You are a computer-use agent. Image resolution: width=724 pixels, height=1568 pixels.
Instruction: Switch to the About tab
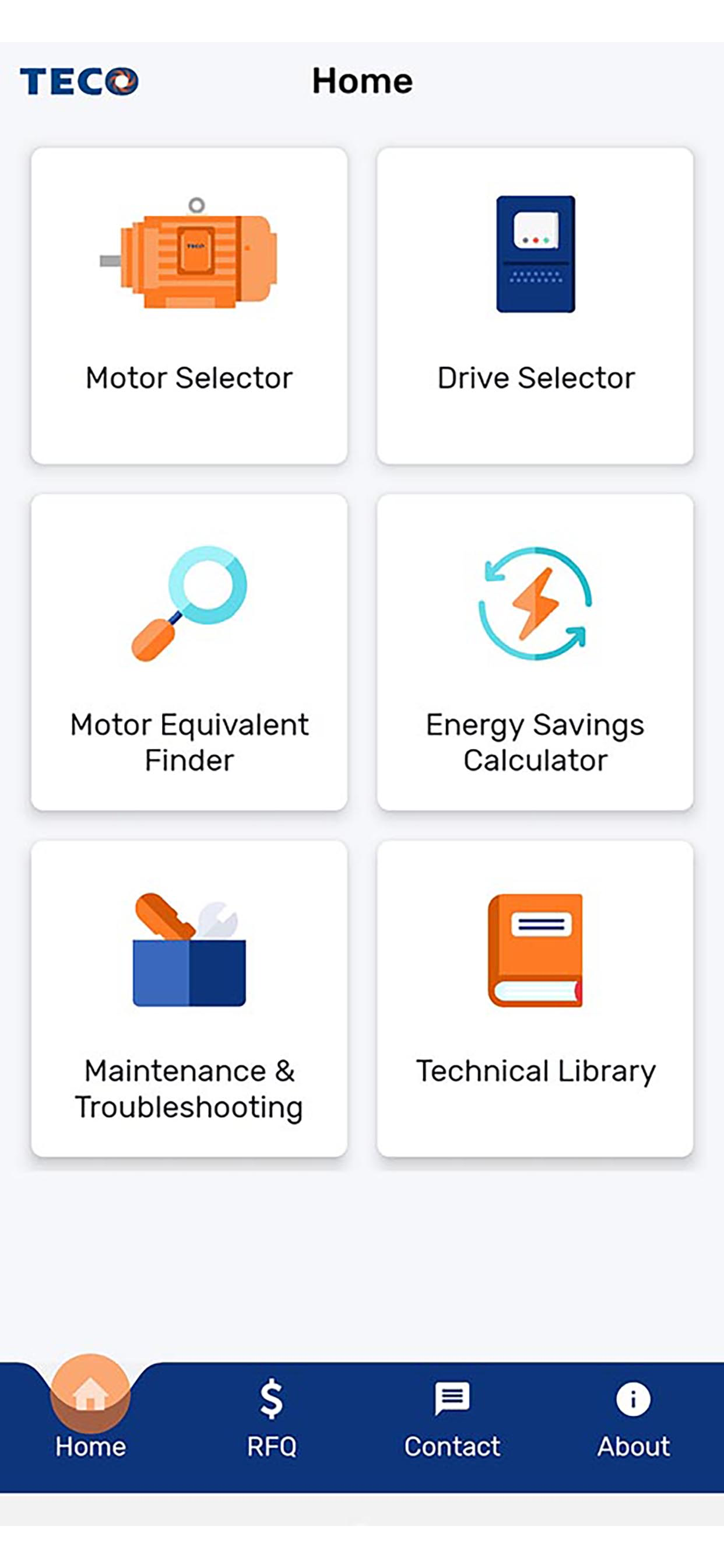tap(633, 1419)
